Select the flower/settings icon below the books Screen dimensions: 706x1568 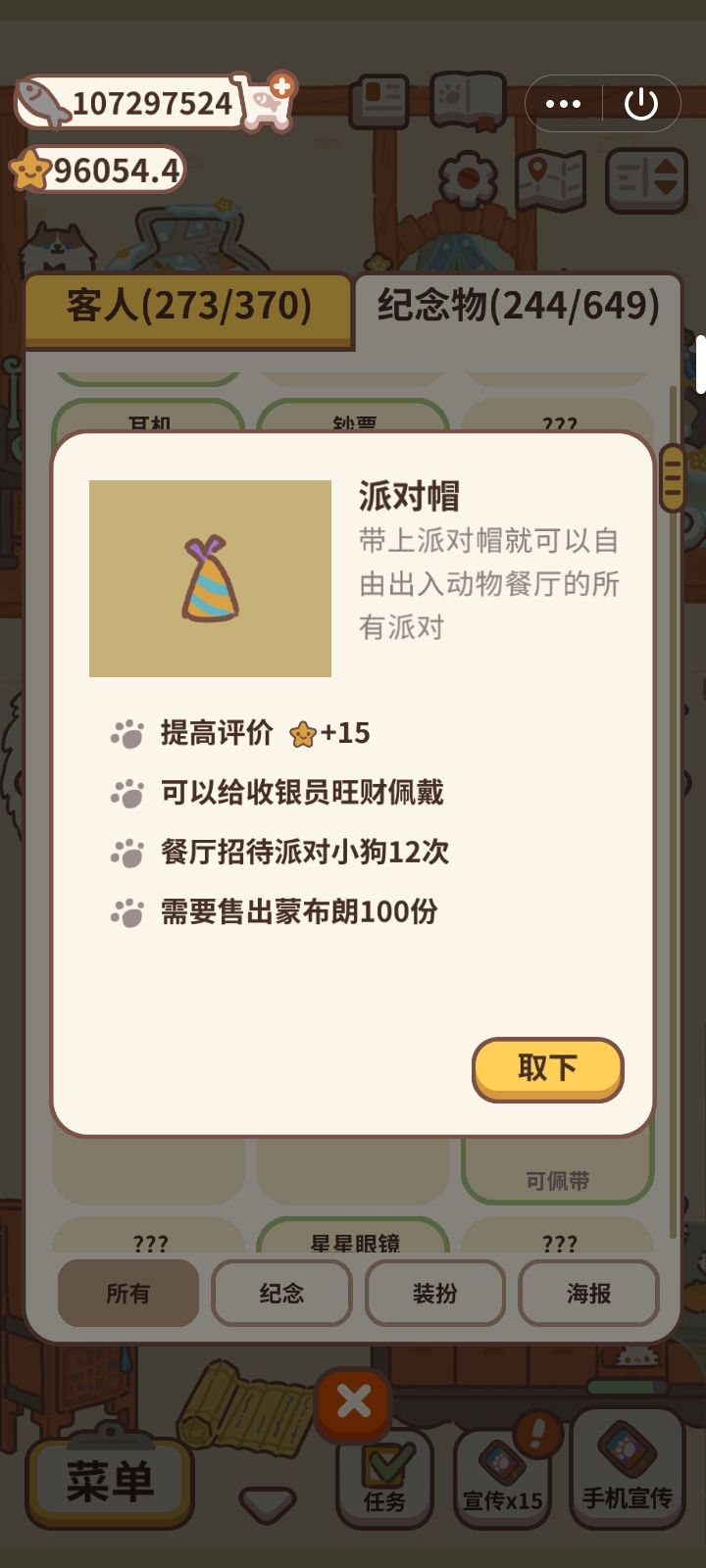point(468,177)
